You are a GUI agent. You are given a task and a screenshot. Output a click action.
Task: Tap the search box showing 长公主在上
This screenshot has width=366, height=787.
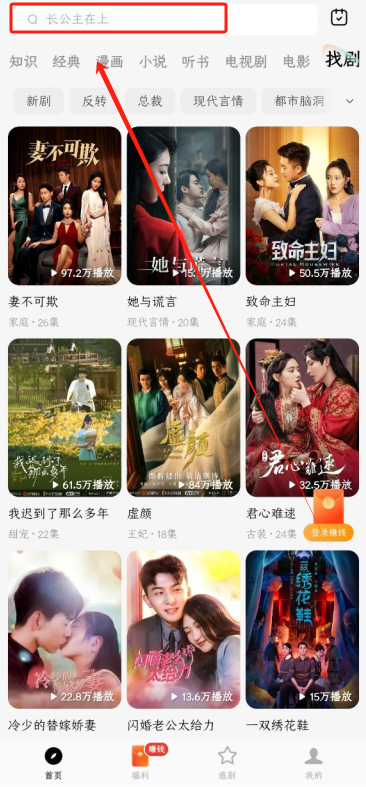tap(164, 19)
